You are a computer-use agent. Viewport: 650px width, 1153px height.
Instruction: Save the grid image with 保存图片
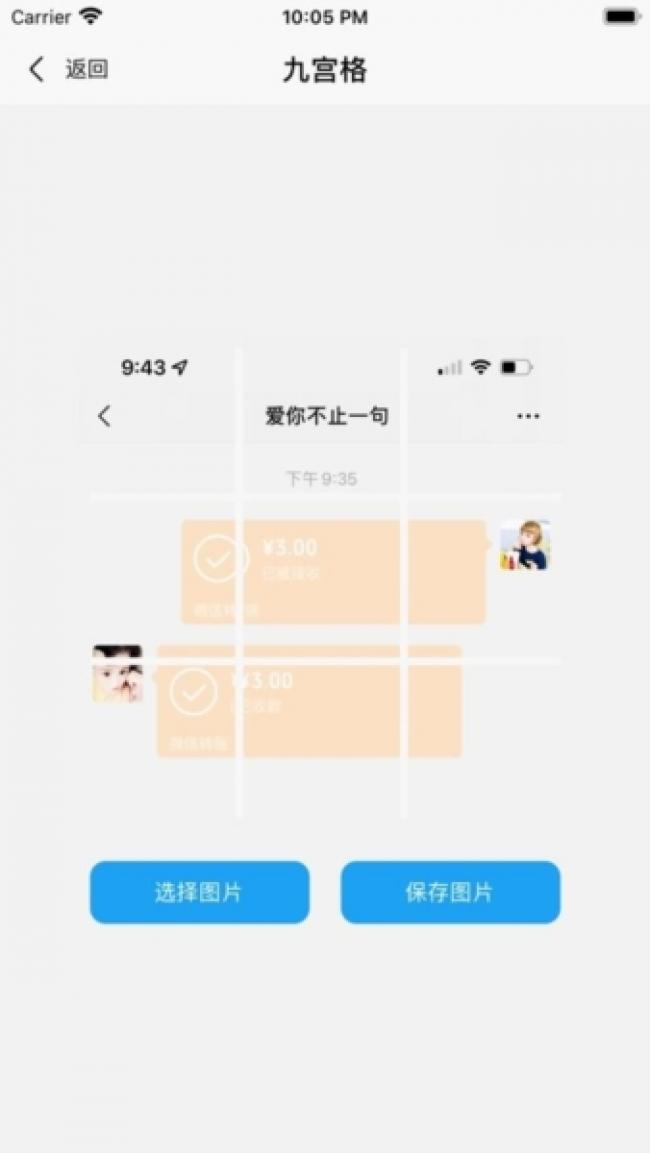(x=450, y=892)
